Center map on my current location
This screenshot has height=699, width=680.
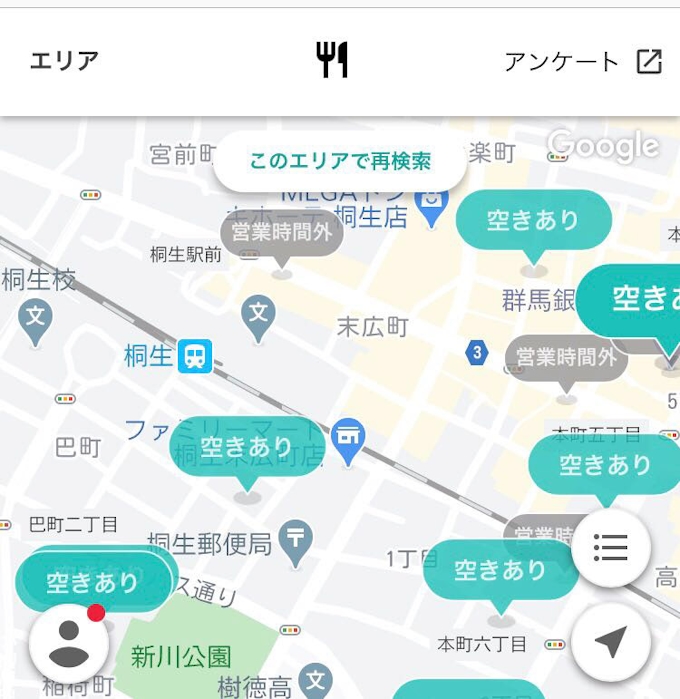pyautogui.click(x=610, y=642)
